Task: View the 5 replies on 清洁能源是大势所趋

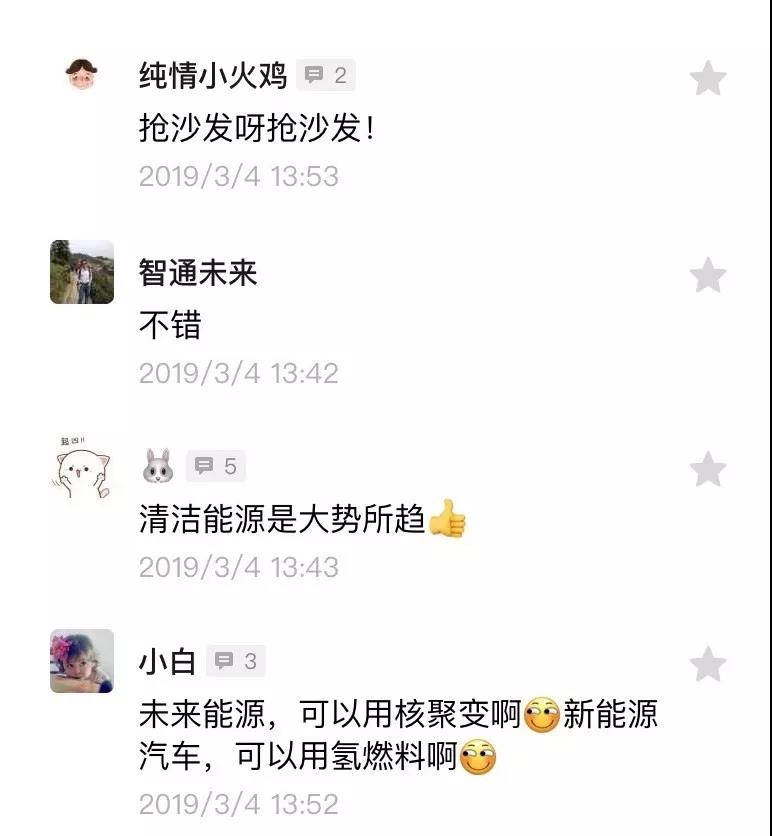Action: point(216,466)
